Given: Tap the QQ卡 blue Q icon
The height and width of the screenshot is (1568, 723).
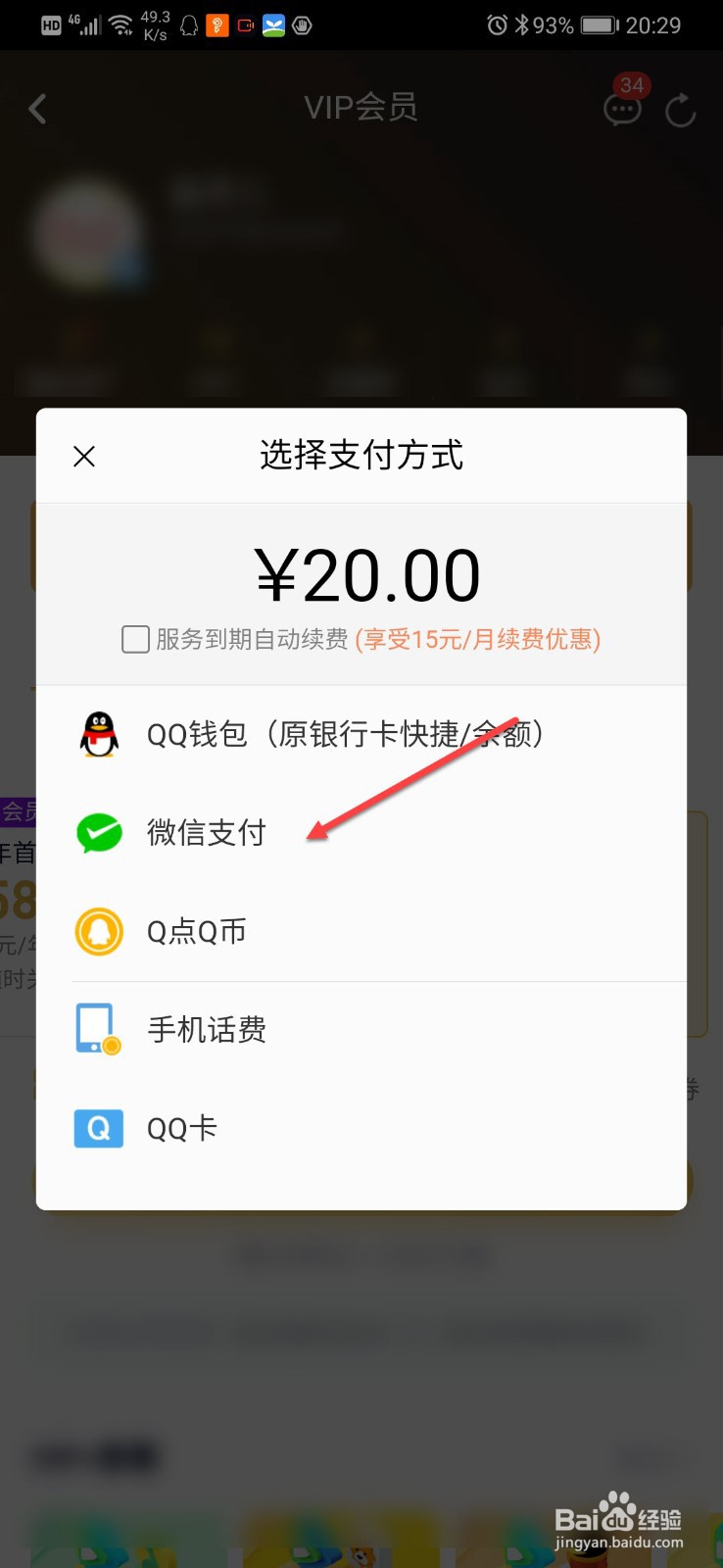Looking at the screenshot, I should point(98,1128).
